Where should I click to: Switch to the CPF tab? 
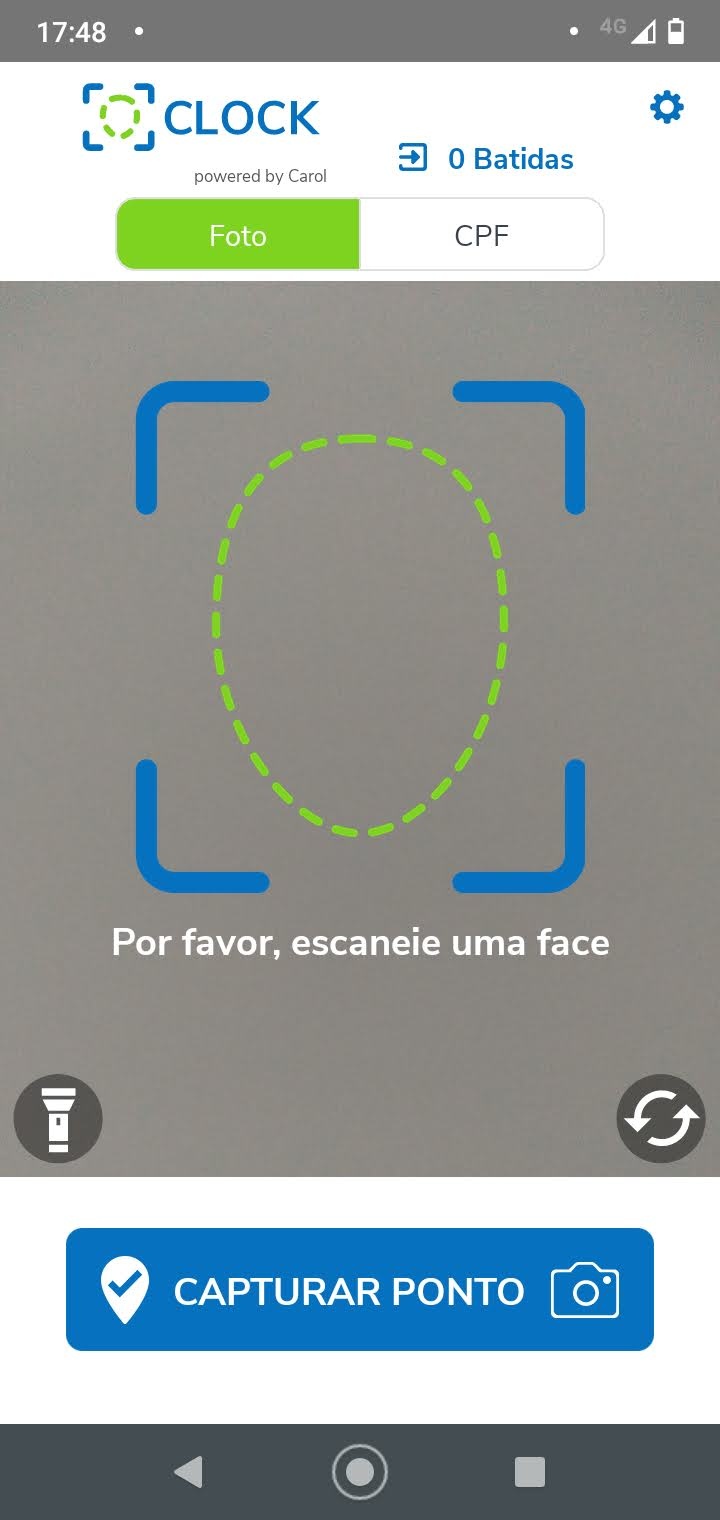click(481, 235)
